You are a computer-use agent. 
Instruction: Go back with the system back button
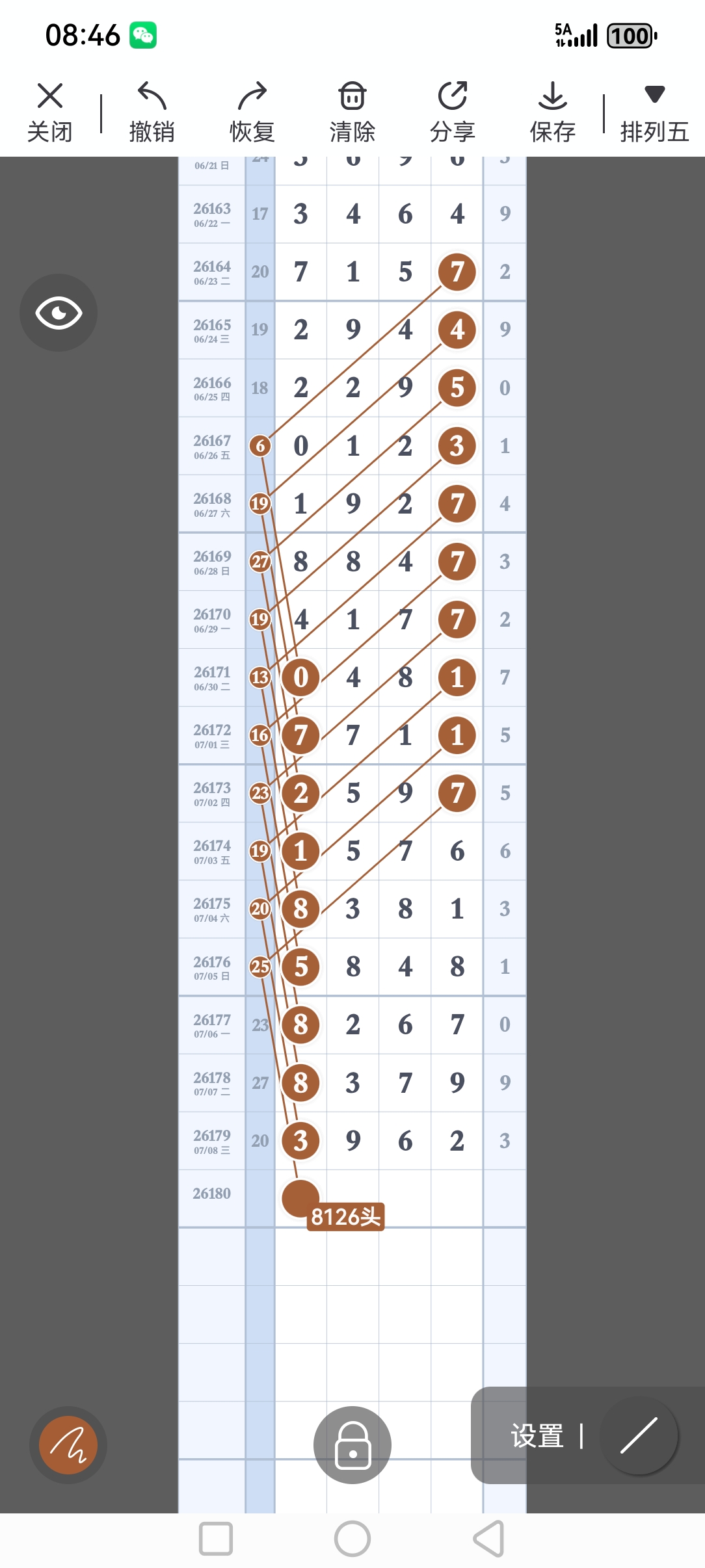489,1539
